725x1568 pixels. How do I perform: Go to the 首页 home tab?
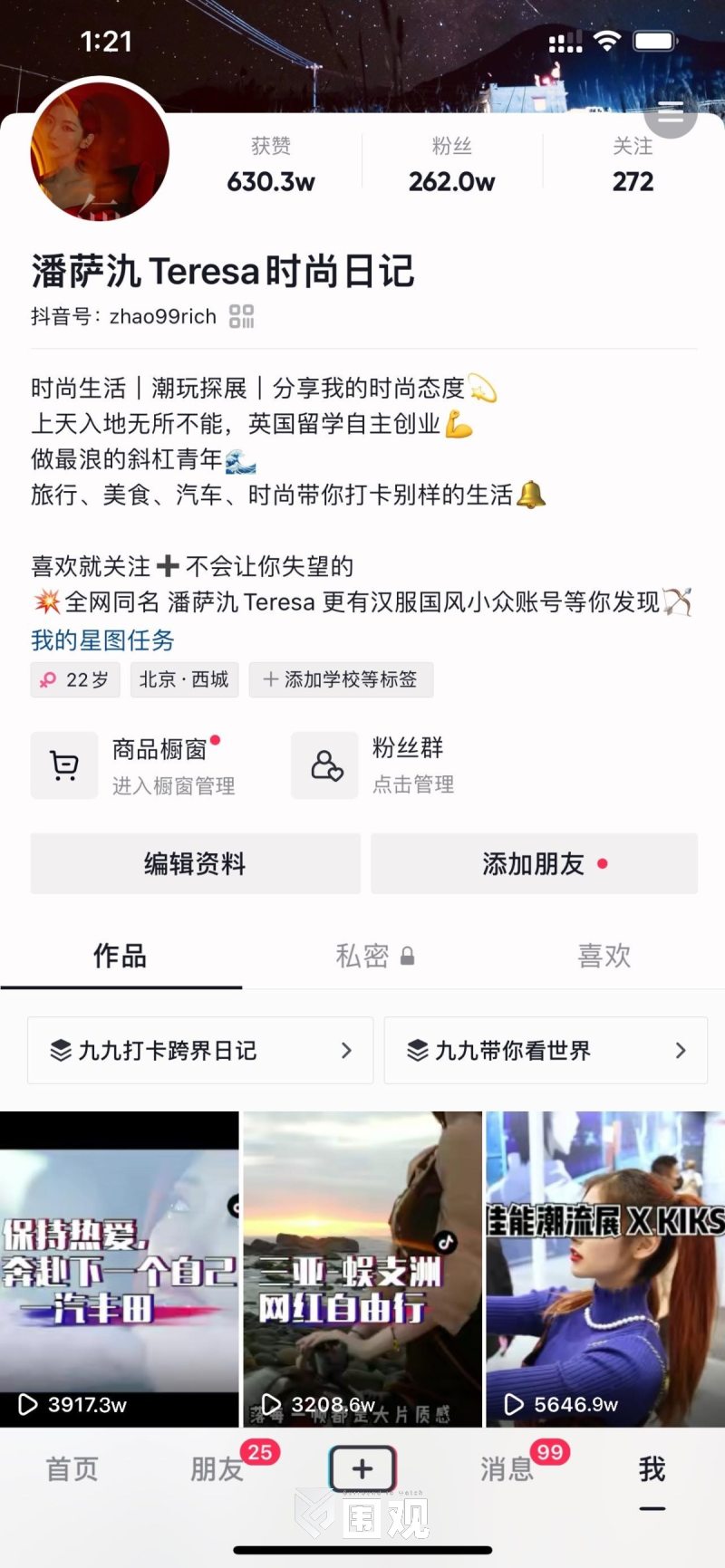coord(72,1469)
